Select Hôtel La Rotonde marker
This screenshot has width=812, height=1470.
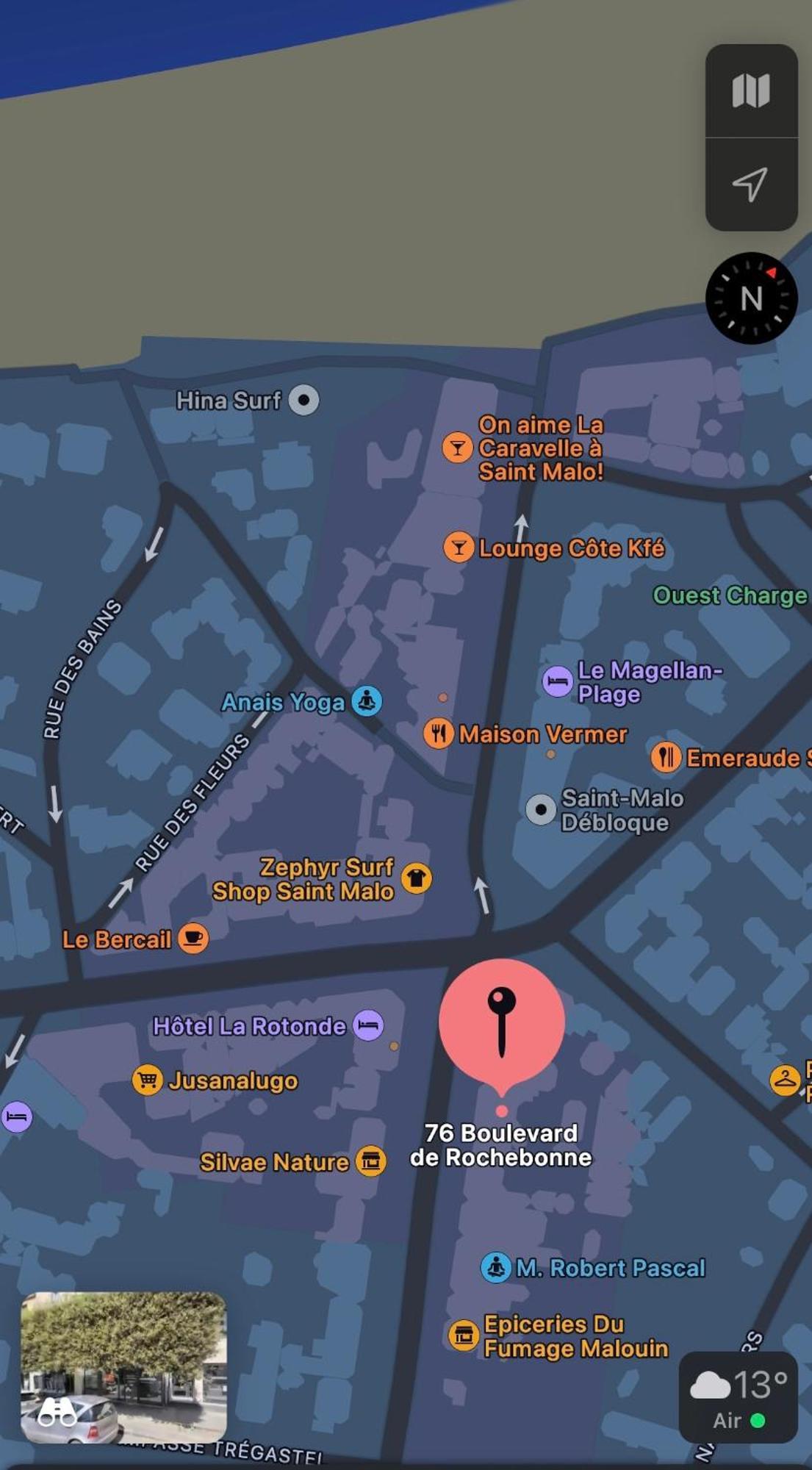pyautogui.click(x=368, y=1025)
